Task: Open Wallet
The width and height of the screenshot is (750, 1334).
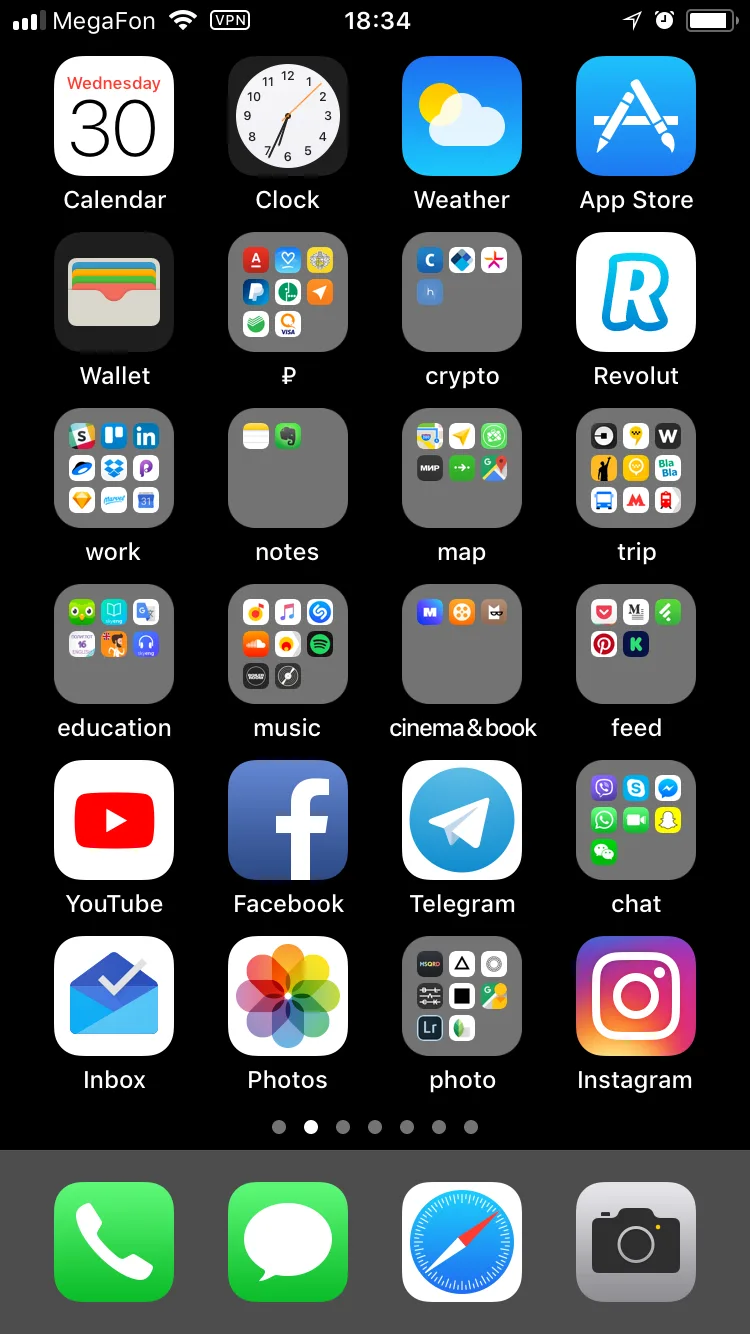Action: (114, 292)
